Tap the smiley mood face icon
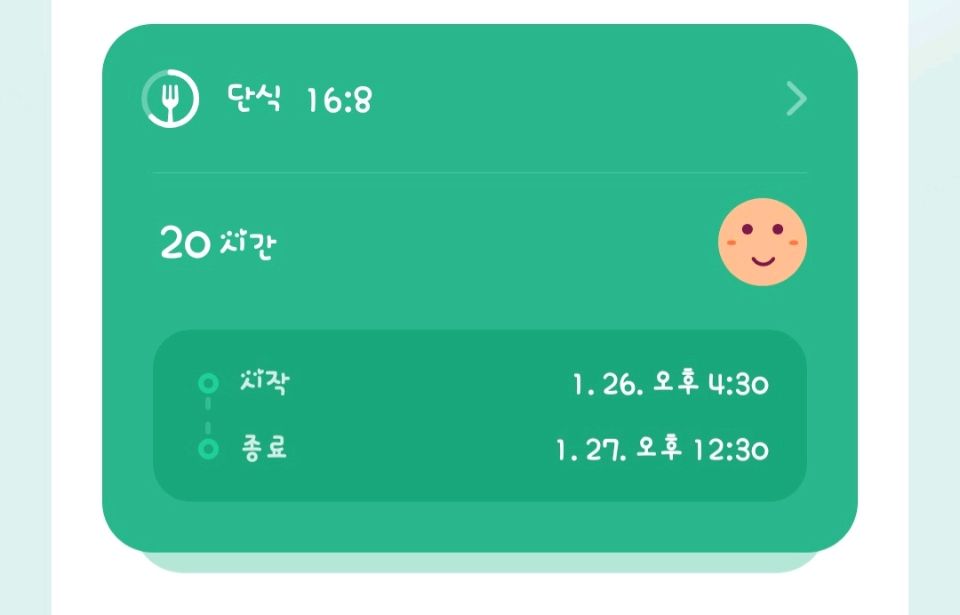 coord(762,242)
